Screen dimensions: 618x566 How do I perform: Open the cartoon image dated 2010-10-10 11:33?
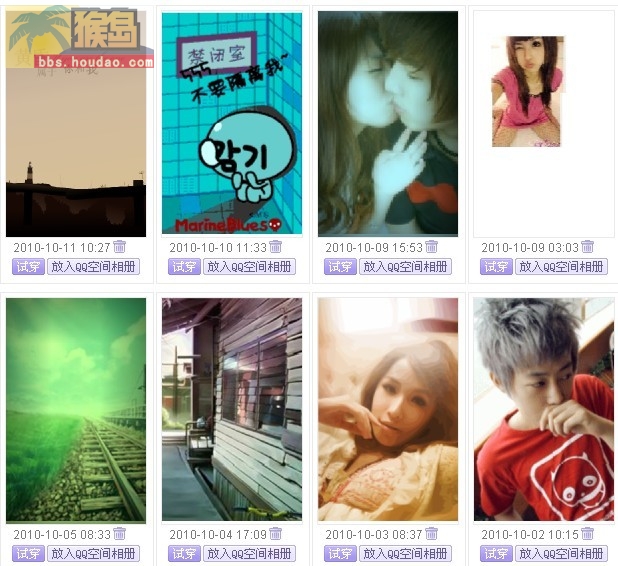(x=232, y=124)
